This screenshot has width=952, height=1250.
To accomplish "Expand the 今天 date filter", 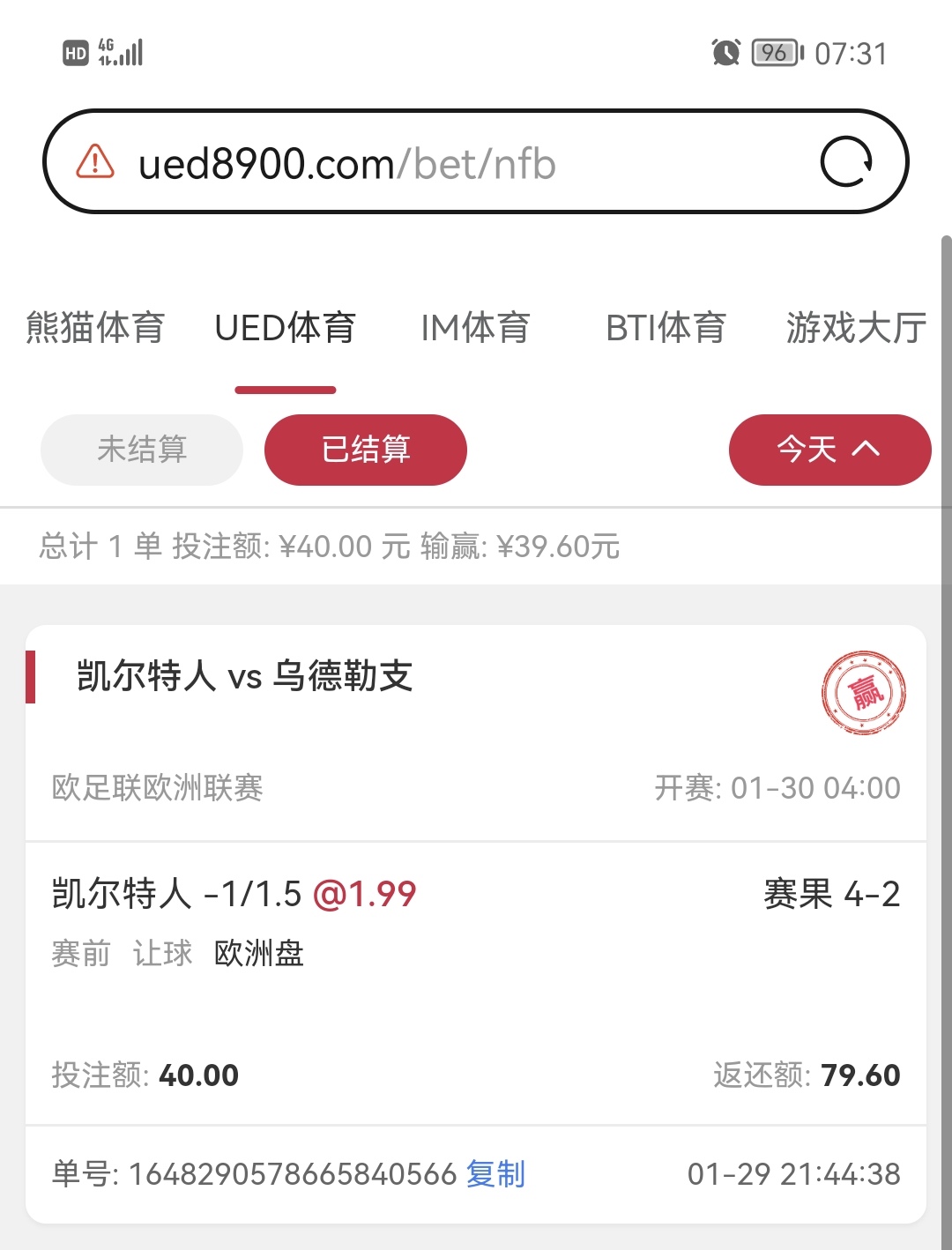I will tap(829, 450).
